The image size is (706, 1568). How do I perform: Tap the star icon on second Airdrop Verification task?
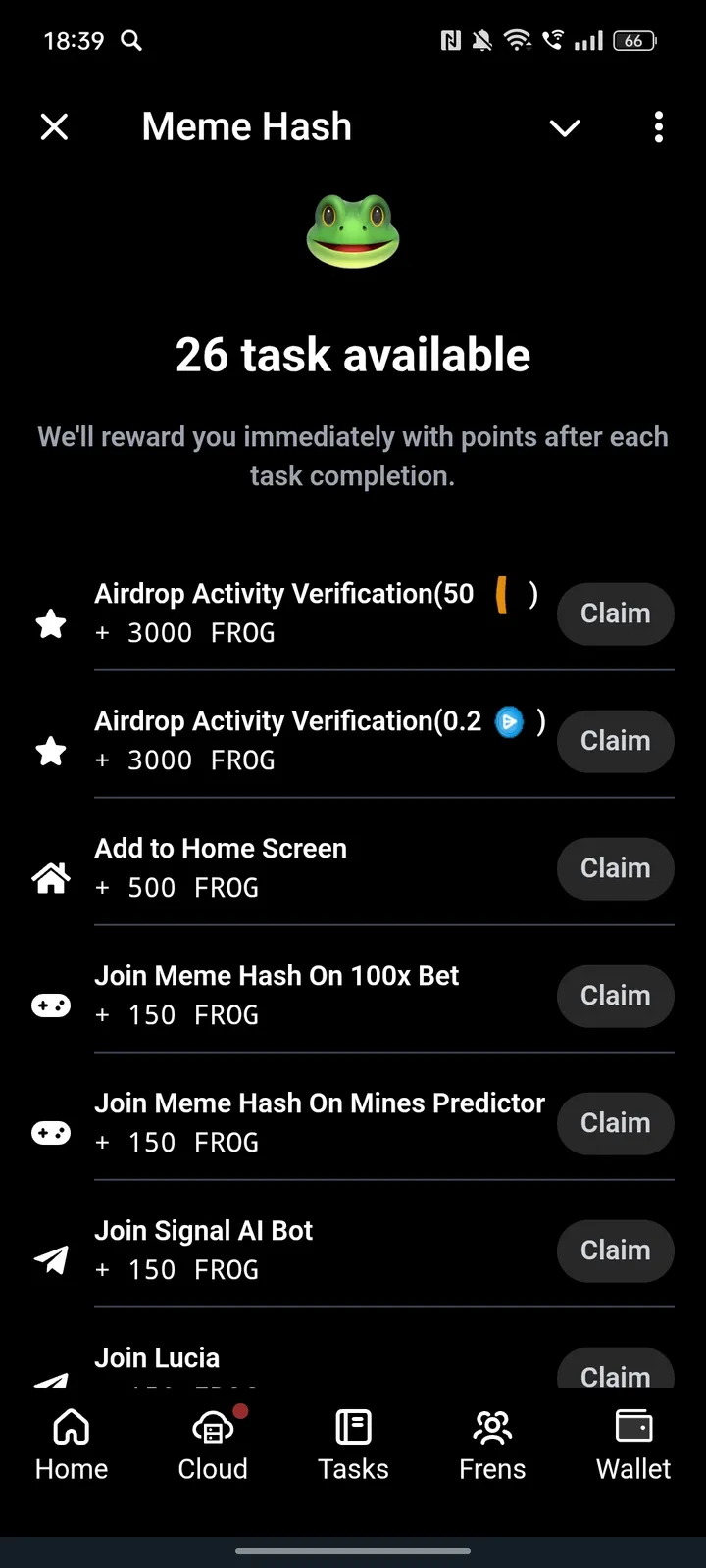click(x=51, y=751)
